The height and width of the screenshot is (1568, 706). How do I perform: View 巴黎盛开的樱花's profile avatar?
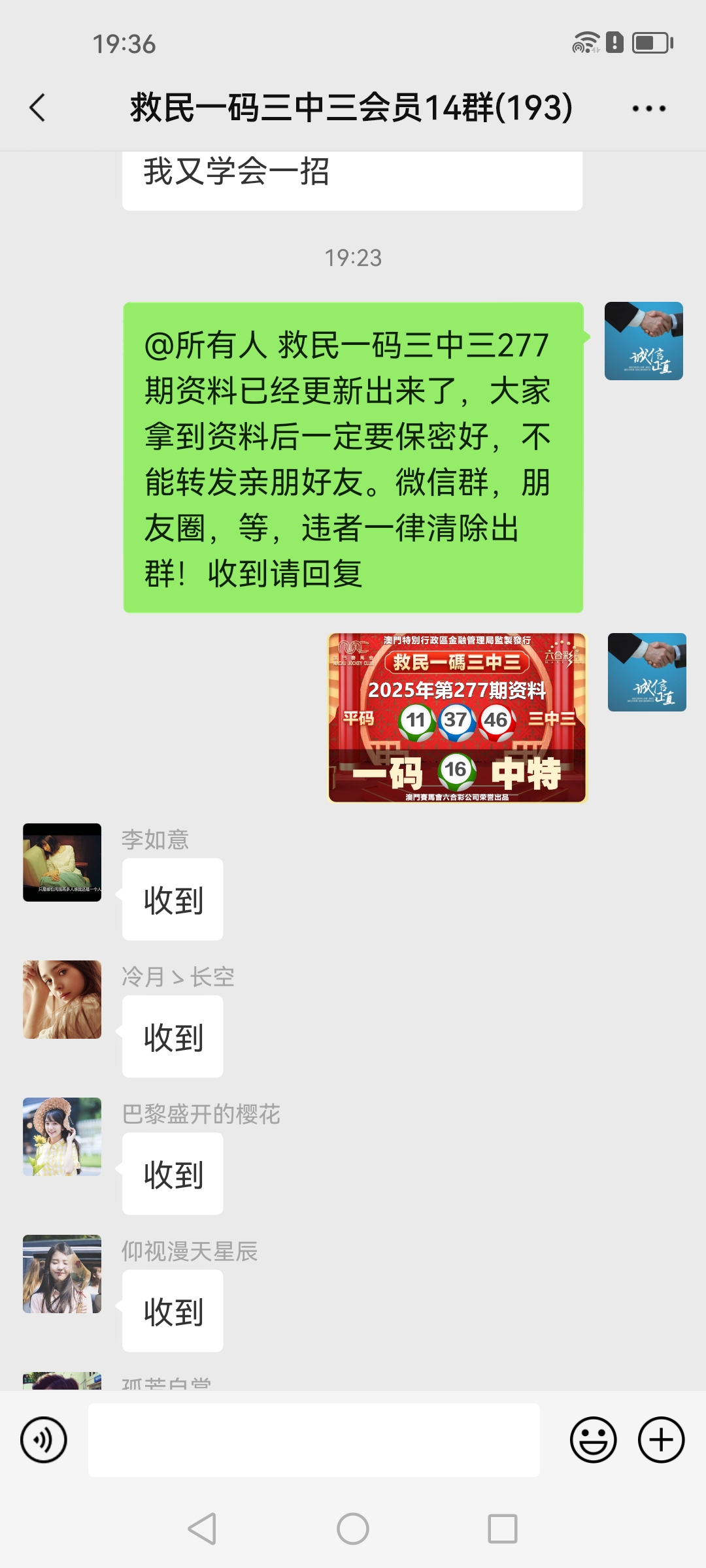click(62, 1137)
